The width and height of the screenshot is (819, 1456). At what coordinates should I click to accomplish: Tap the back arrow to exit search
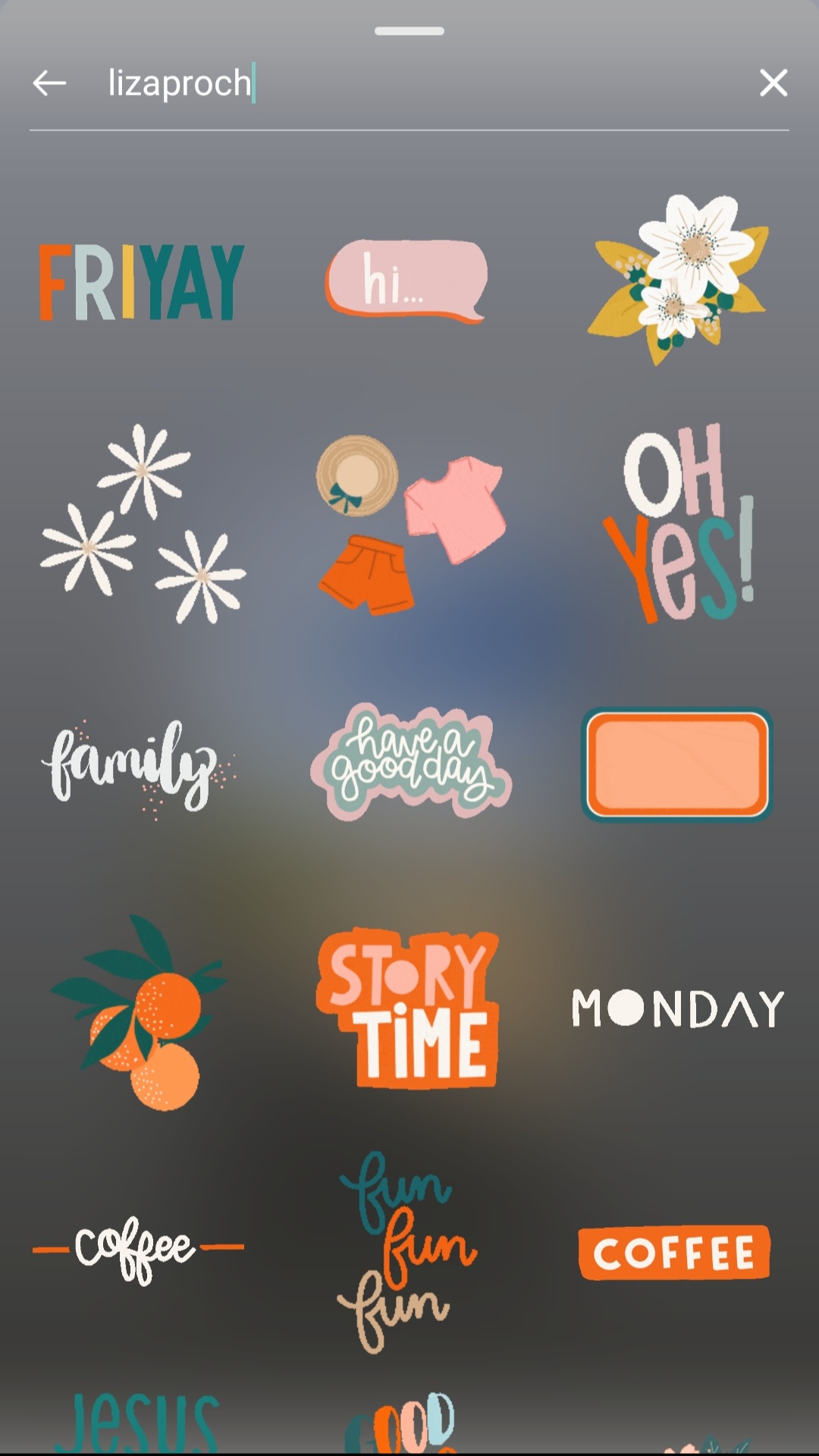coord(48,83)
